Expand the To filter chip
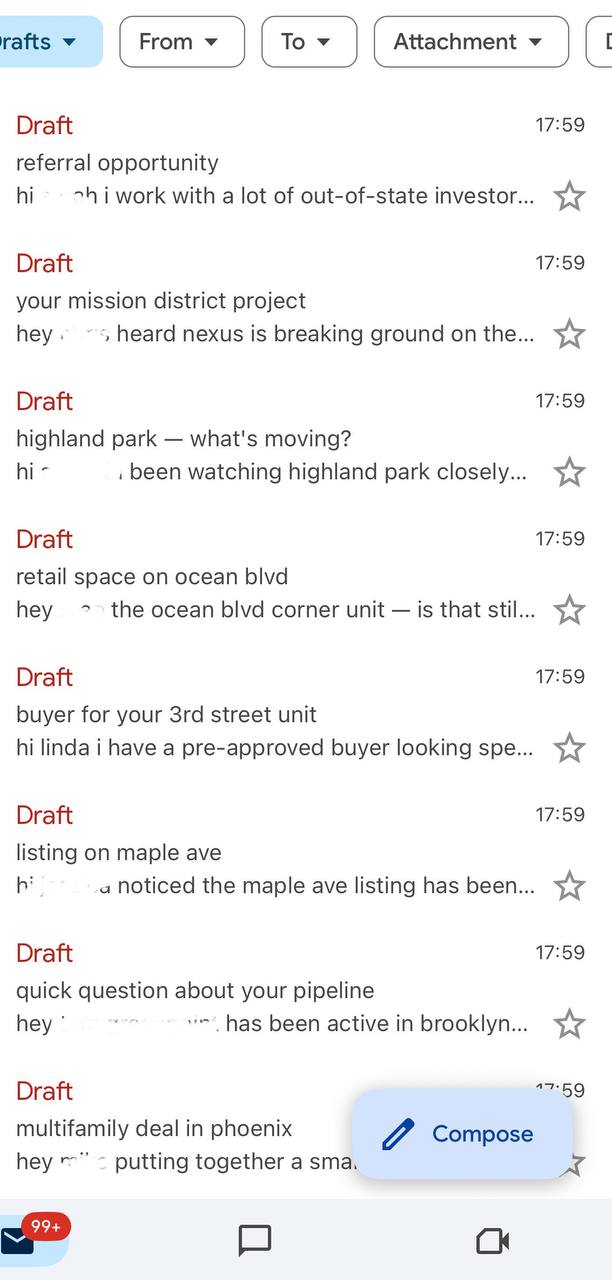The image size is (612, 1280). 309,42
